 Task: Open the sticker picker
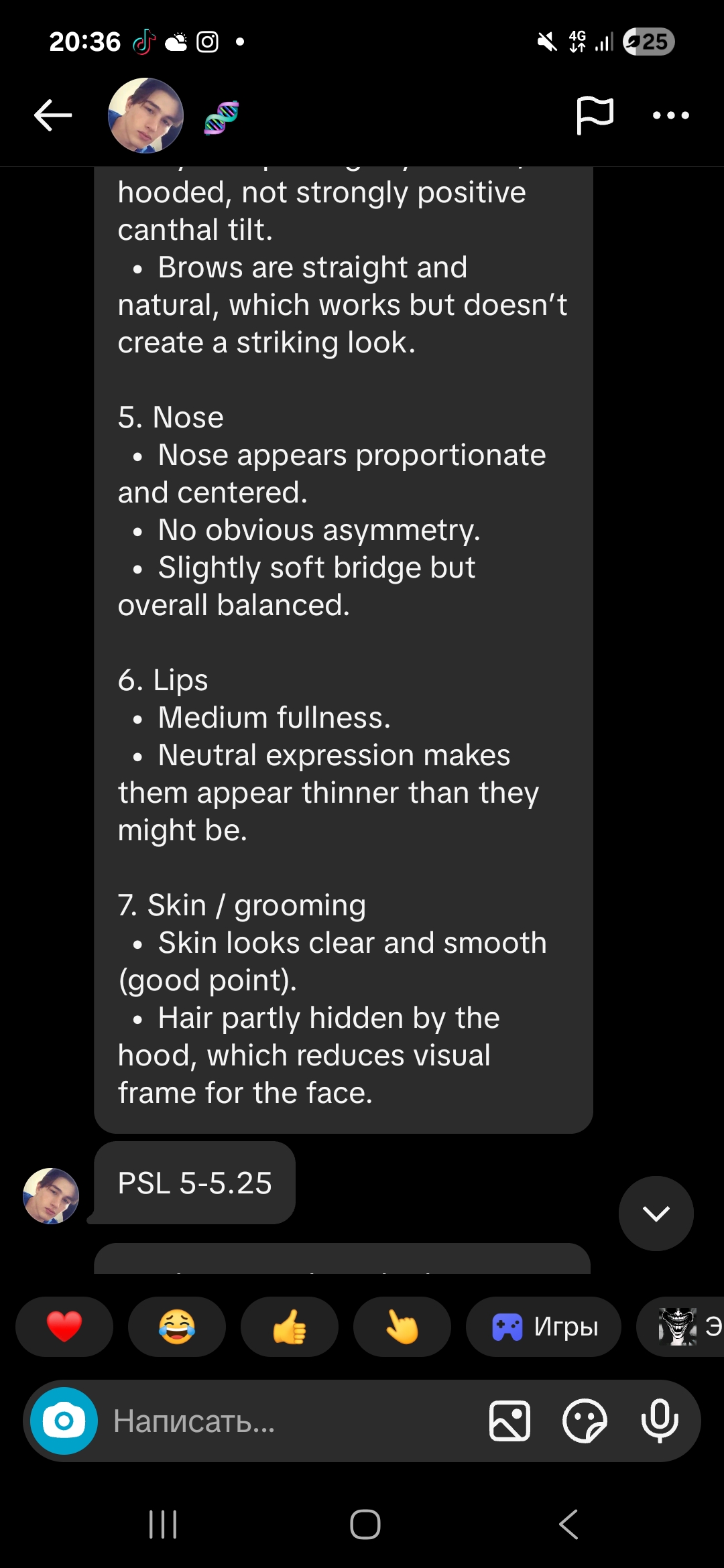pyautogui.click(x=585, y=1421)
